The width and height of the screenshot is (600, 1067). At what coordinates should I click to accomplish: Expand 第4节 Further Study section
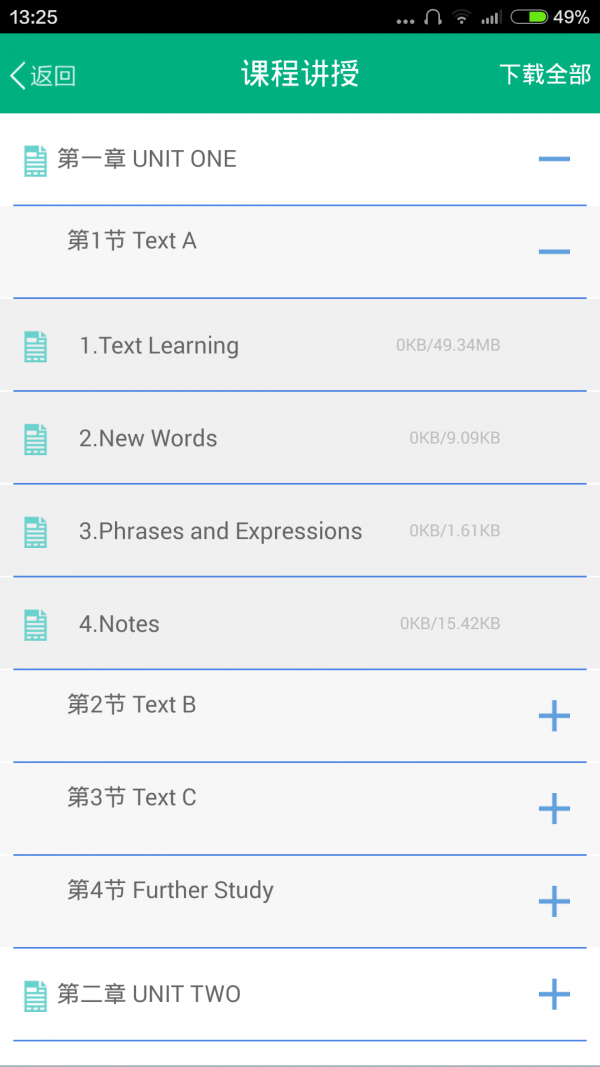tap(554, 901)
